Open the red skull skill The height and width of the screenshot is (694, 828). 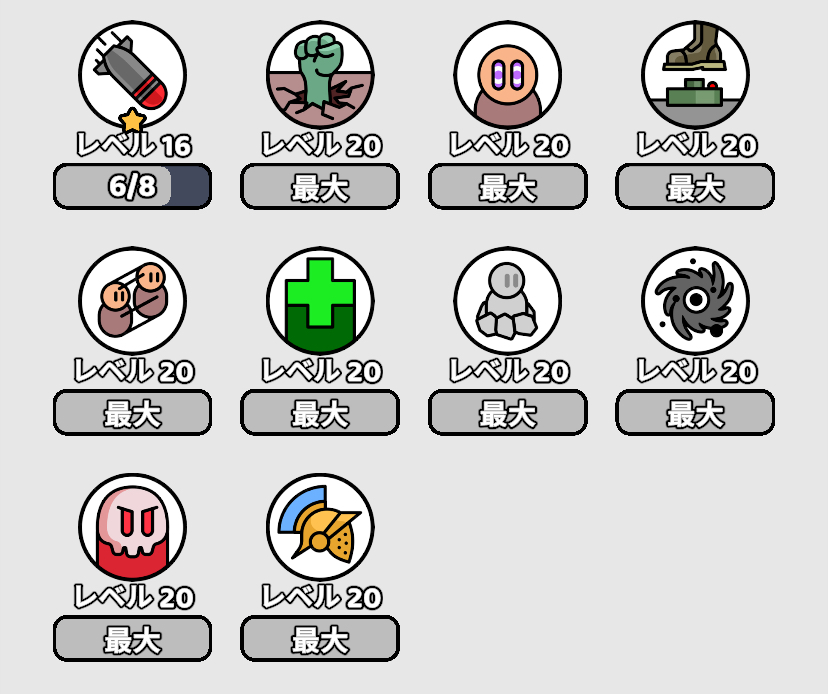[132, 527]
